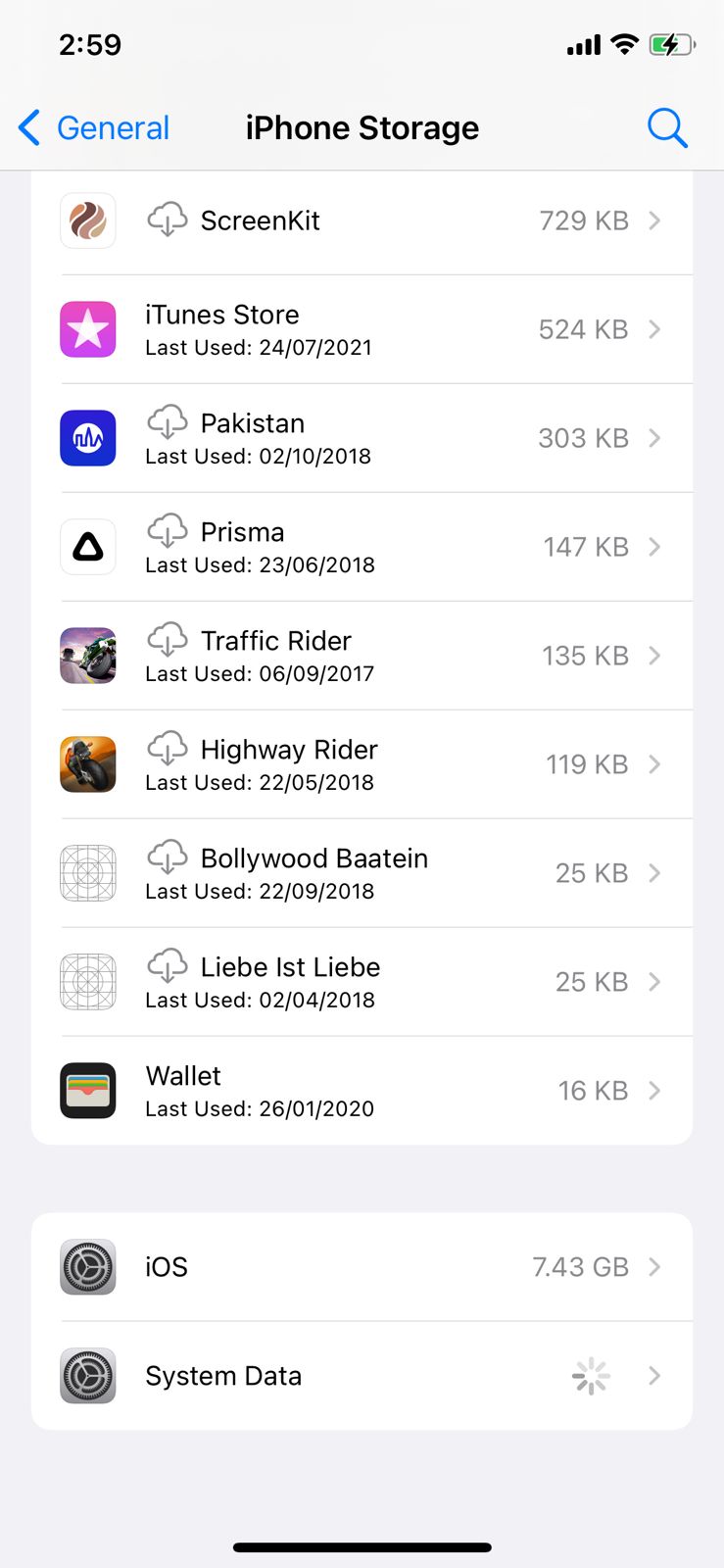Open Search from the top right magnifier icon

[x=667, y=127]
